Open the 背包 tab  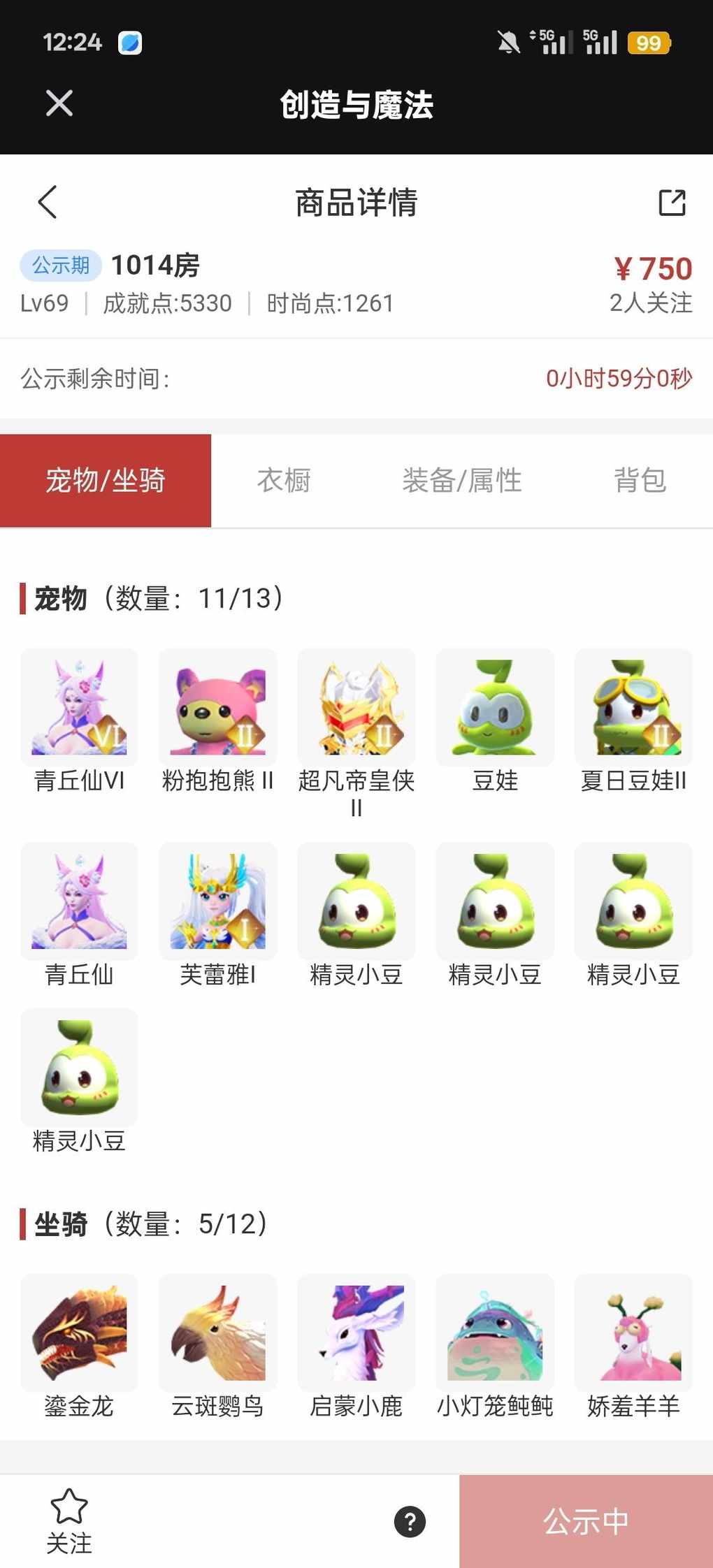(x=640, y=481)
